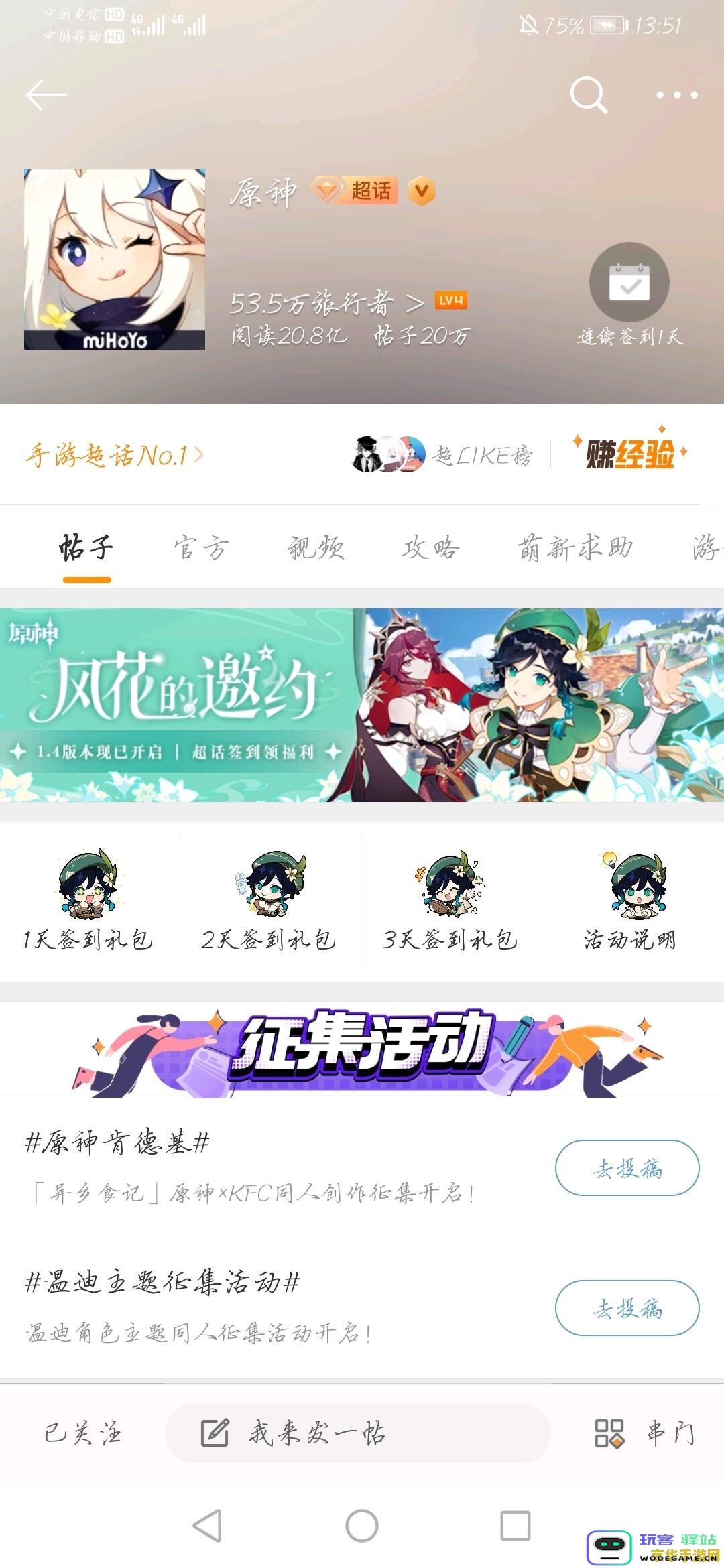724x1568 pixels.
Task: Switch to the 视频 tab
Action: point(316,548)
